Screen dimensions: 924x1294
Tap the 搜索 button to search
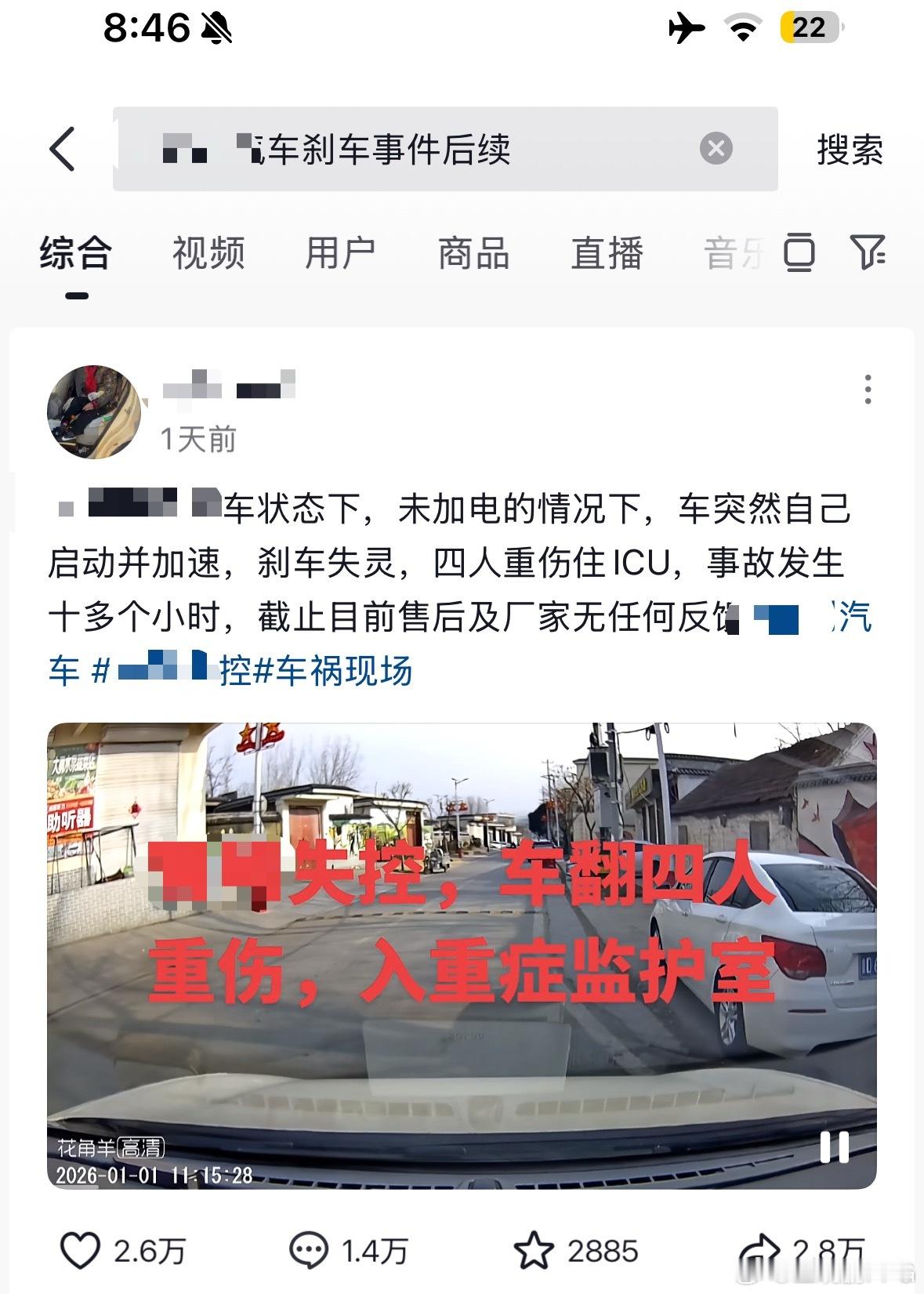pyautogui.click(x=850, y=149)
